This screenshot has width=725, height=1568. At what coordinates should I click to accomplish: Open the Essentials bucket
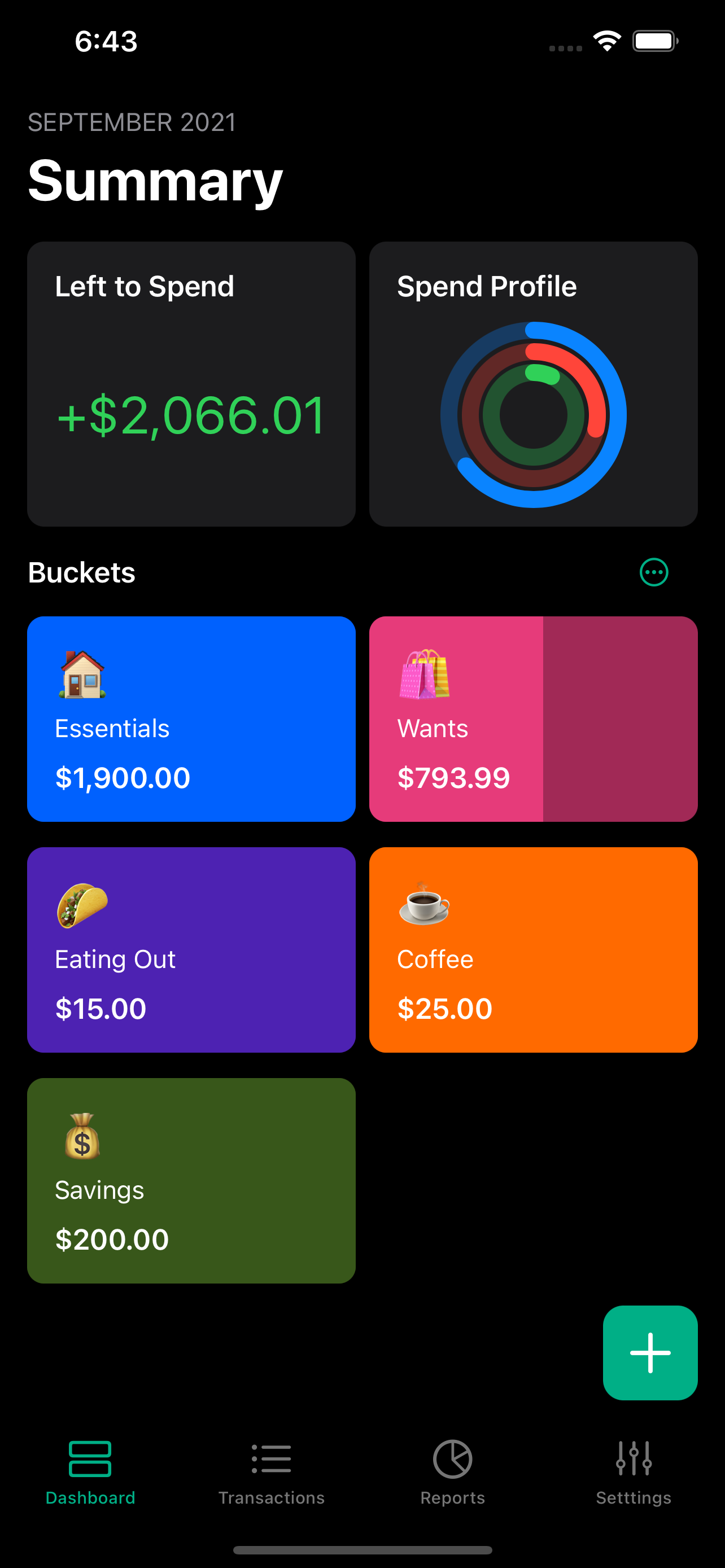click(x=191, y=719)
